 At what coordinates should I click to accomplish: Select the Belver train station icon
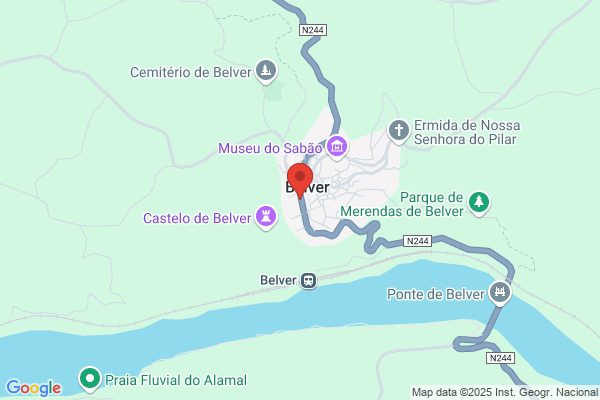308,281
